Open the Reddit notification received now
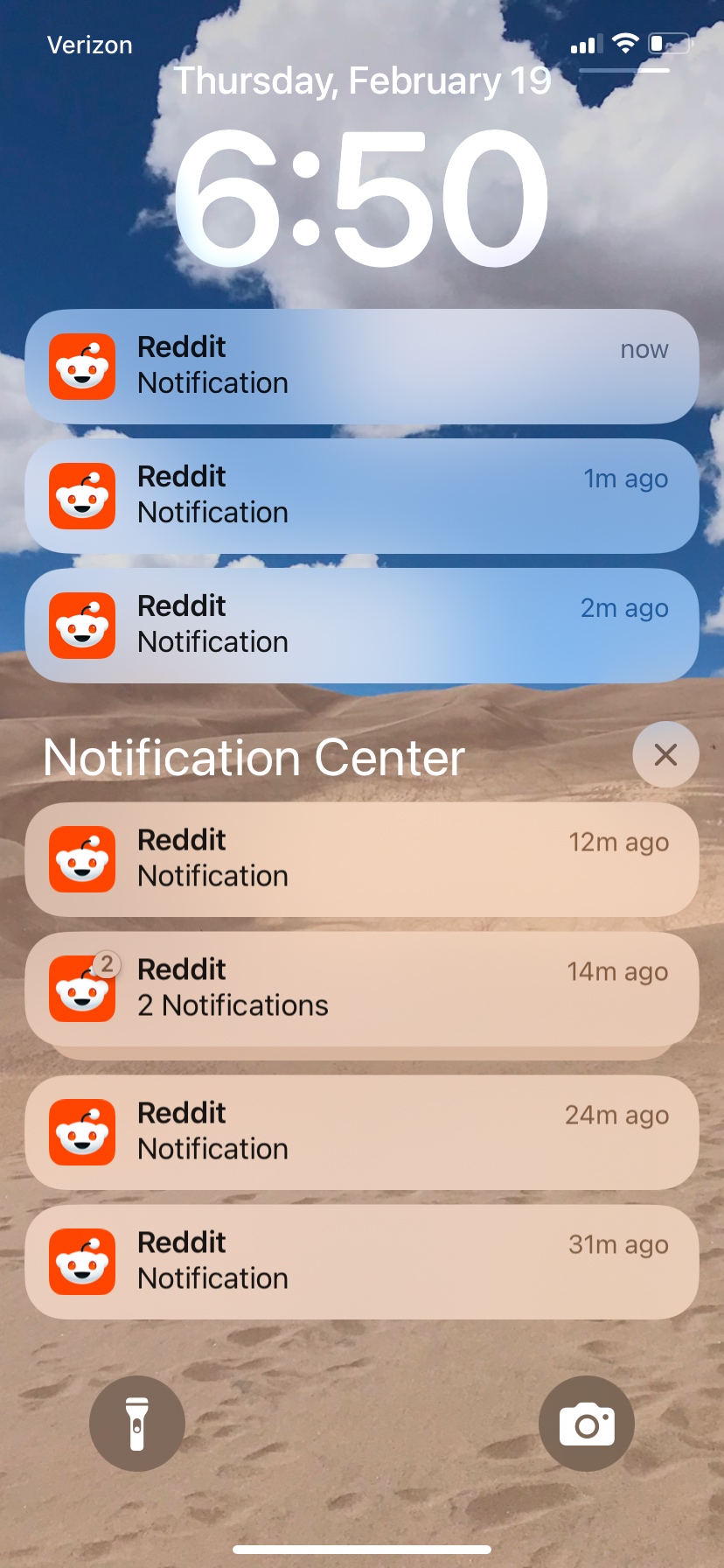This screenshot has width=724, height=1568. [362, 367]
